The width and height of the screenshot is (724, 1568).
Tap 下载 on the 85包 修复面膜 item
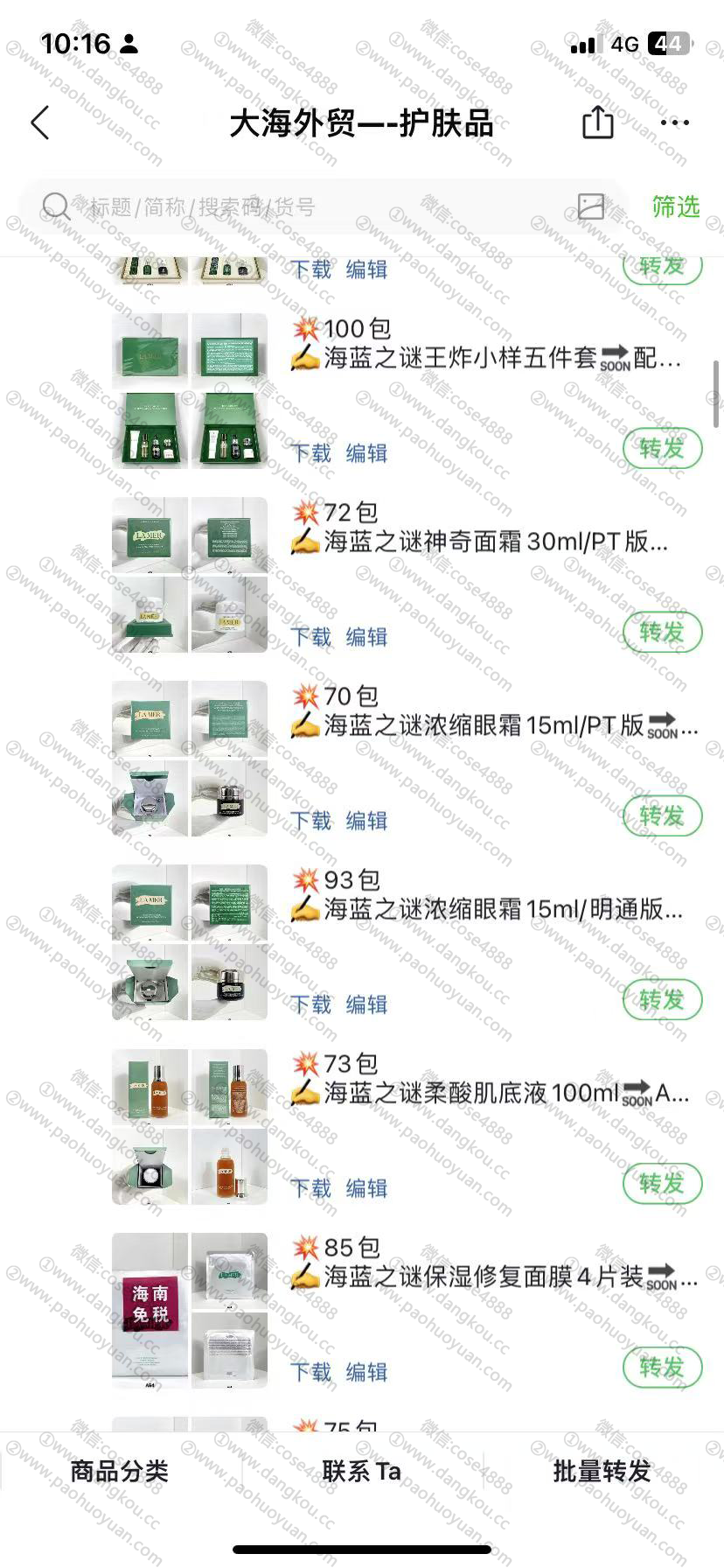(x=311, y=1372)
